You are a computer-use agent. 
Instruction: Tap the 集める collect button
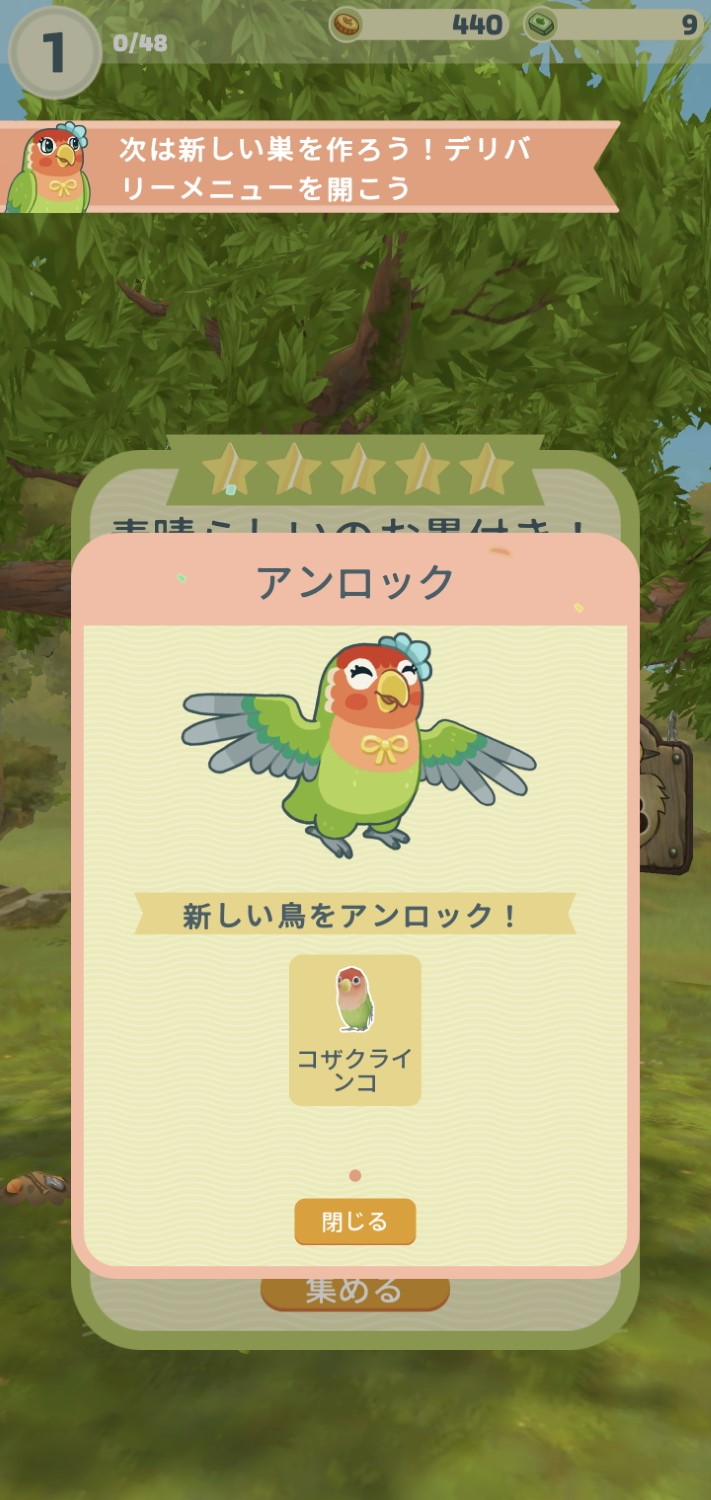pos(355,1293)
